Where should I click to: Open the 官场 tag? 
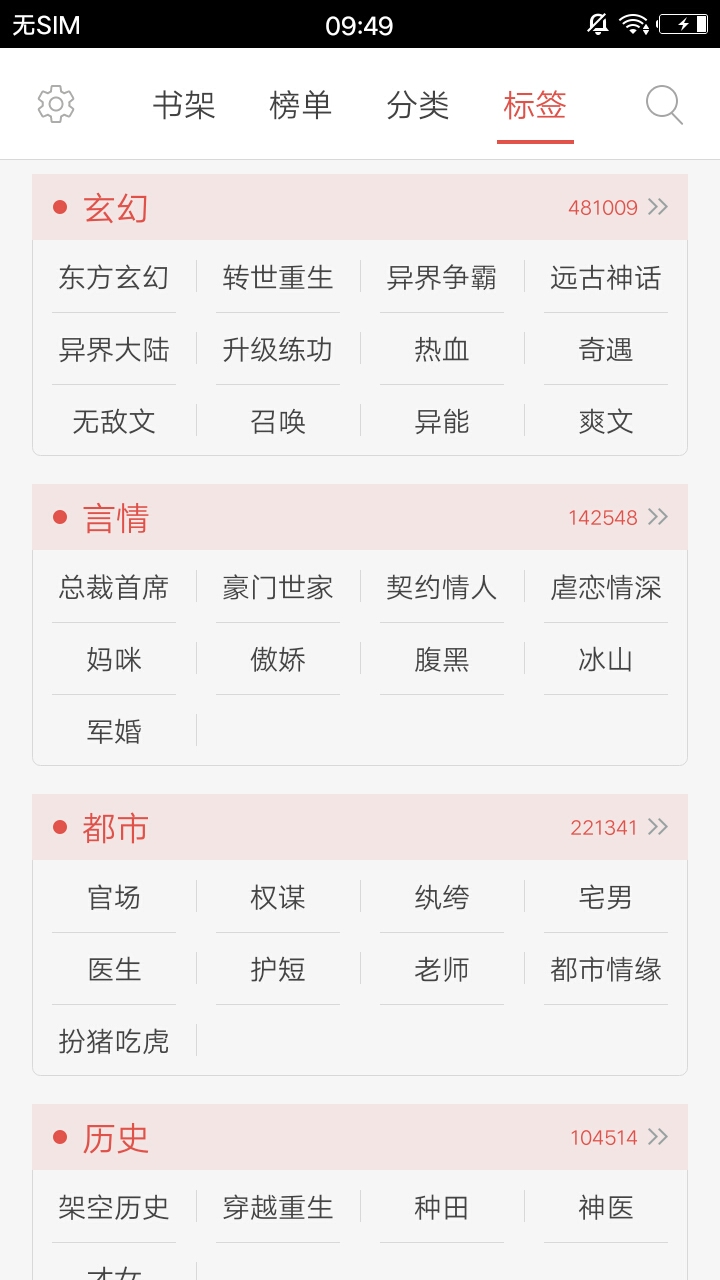pos(113,898)
